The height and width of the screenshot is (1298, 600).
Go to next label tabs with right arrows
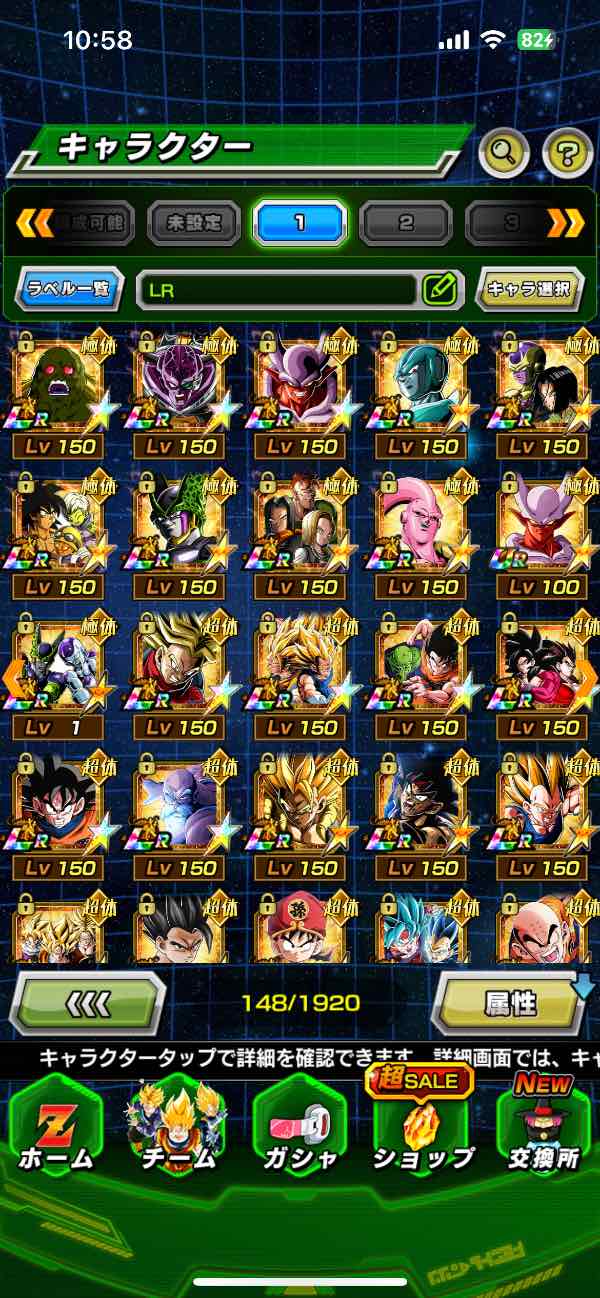click(566, 222)
